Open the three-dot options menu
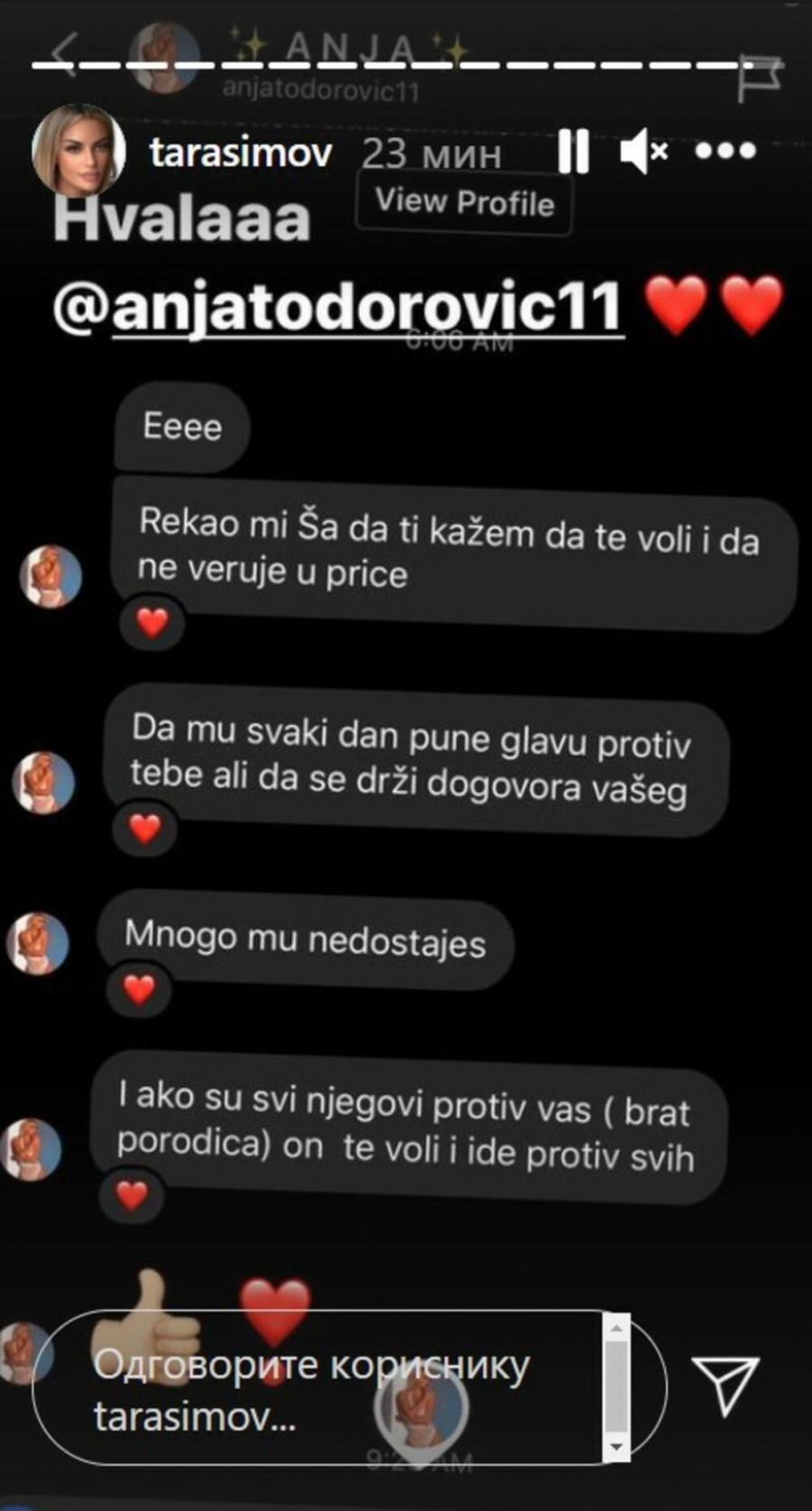This screenshot has width=812, height=1511. pos(726,153)
